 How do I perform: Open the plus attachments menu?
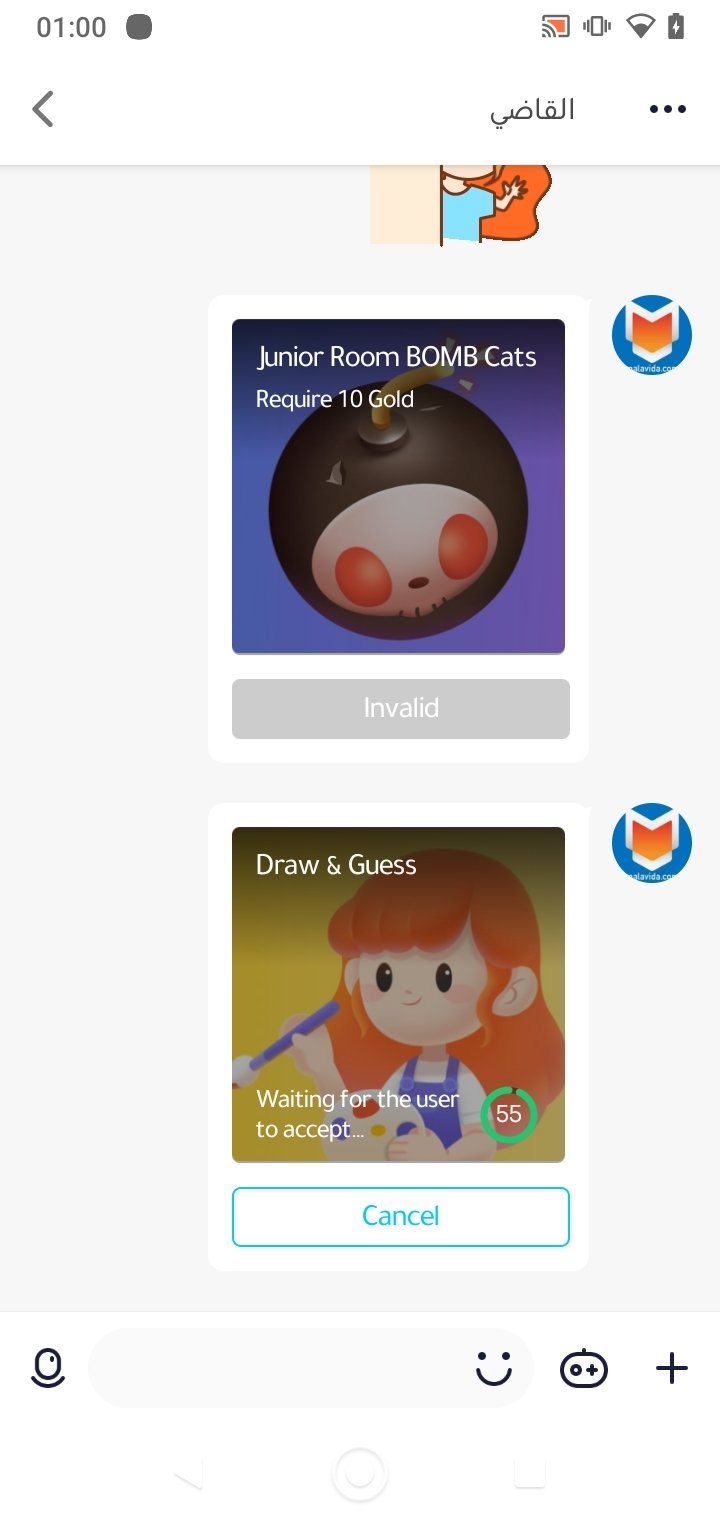(671, 1367)
